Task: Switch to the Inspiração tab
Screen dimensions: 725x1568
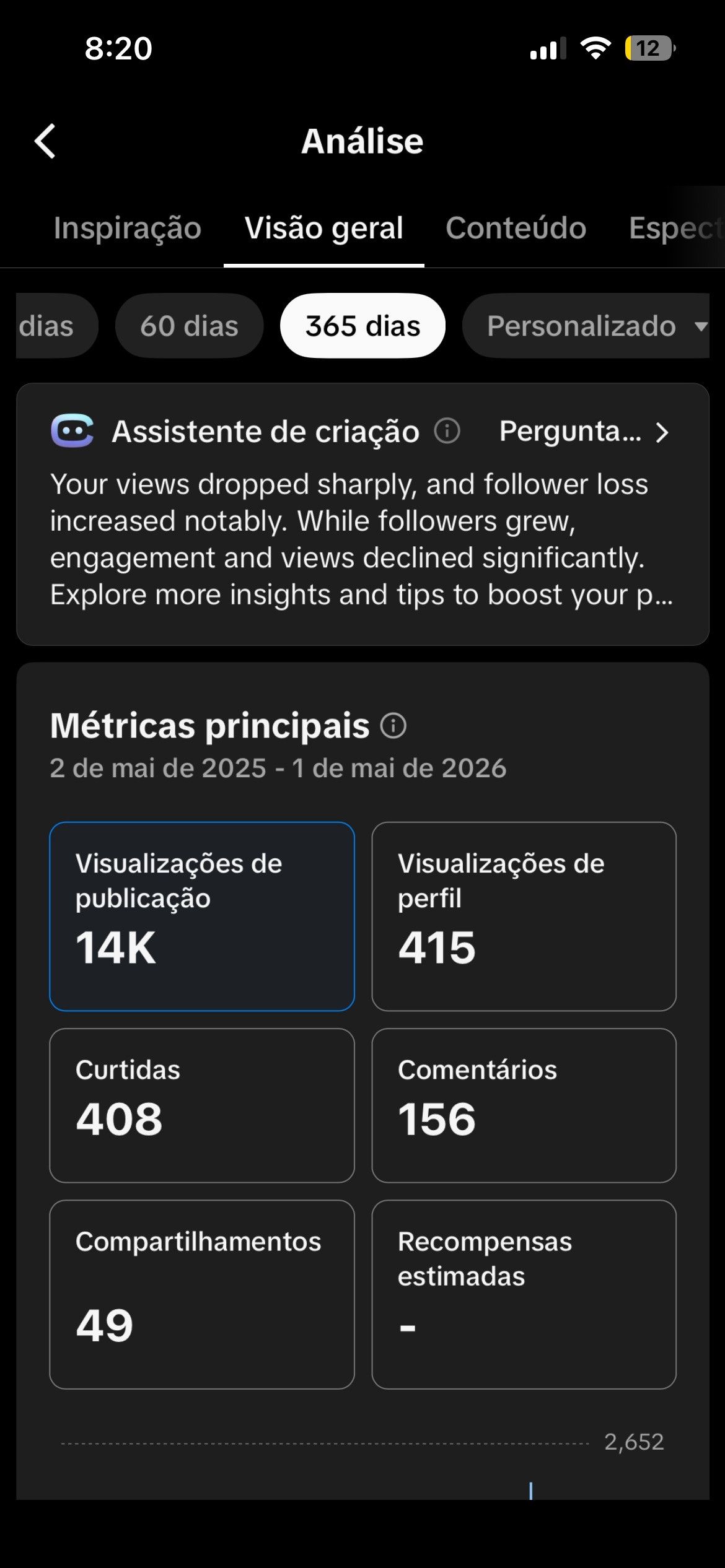Action: [128, 228]
